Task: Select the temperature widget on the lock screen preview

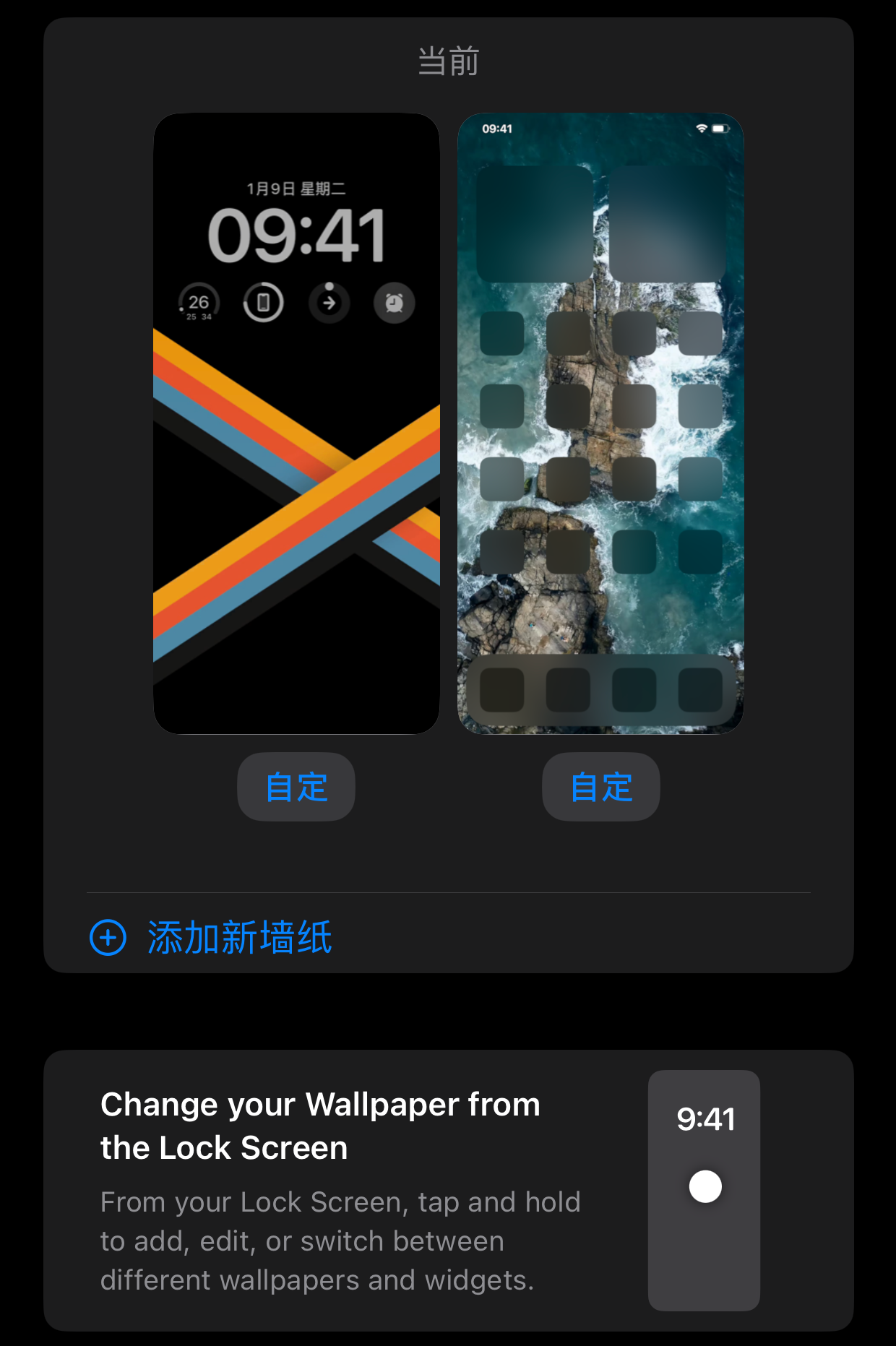Action: 197,303
